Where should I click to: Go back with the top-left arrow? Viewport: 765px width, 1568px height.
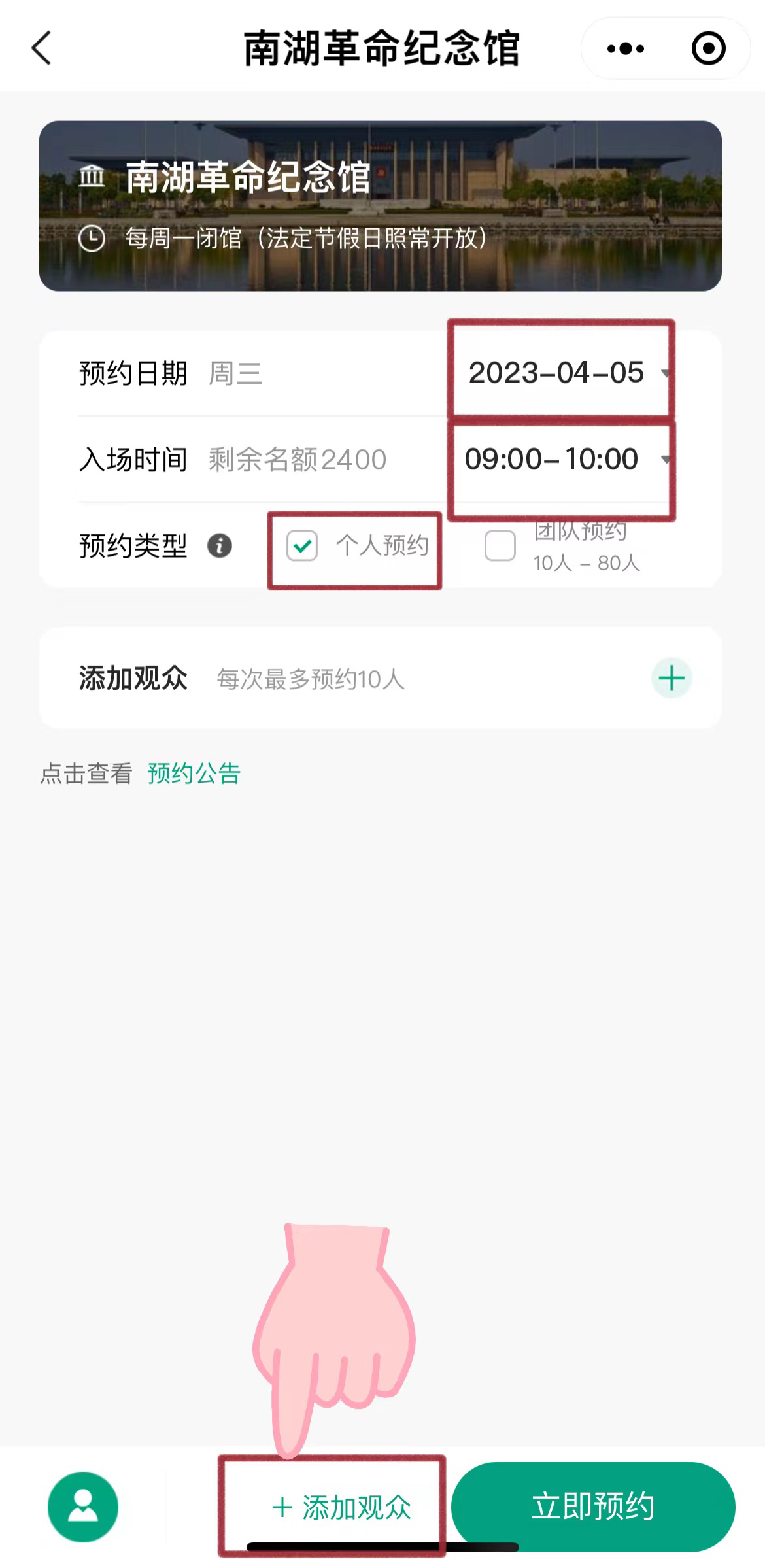tap(42, 48)
